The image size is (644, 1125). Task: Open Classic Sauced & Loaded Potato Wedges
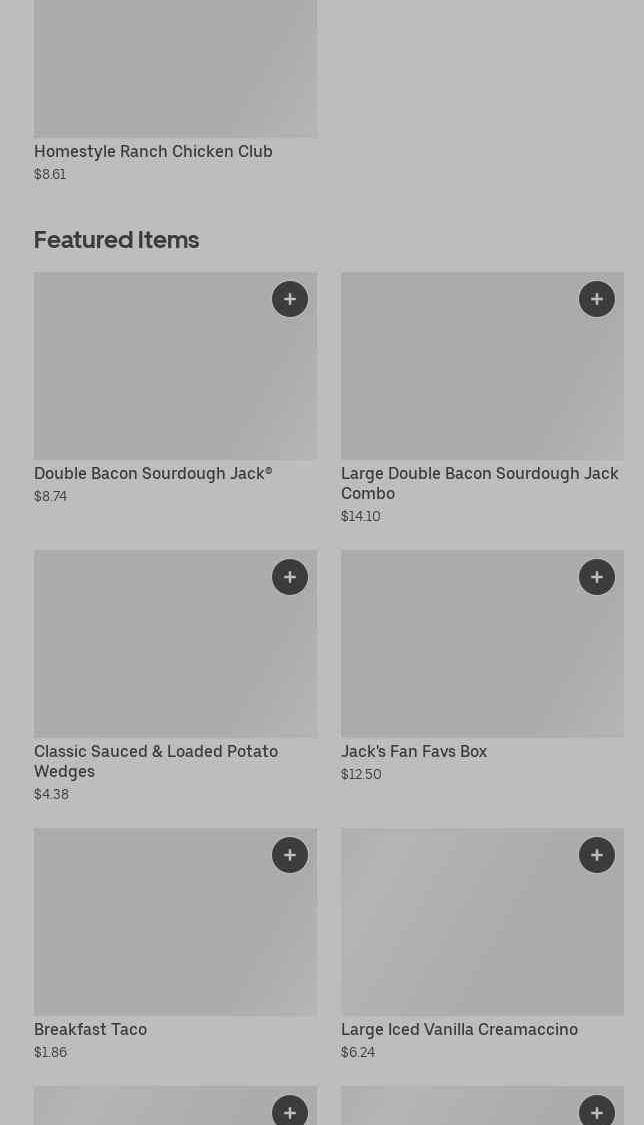(x=156, y=760)
